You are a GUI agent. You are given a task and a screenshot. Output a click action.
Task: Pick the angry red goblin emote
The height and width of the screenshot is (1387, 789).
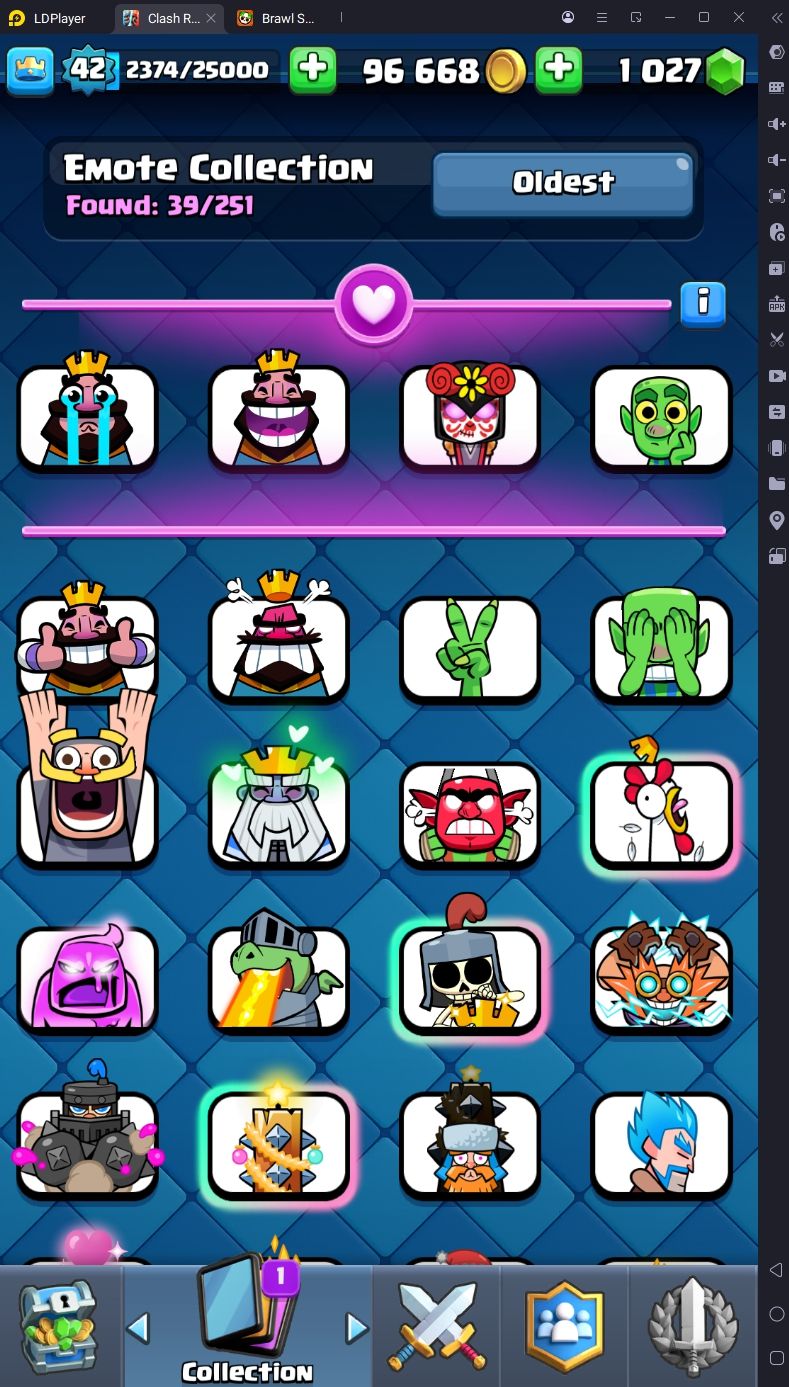(470, 813)
